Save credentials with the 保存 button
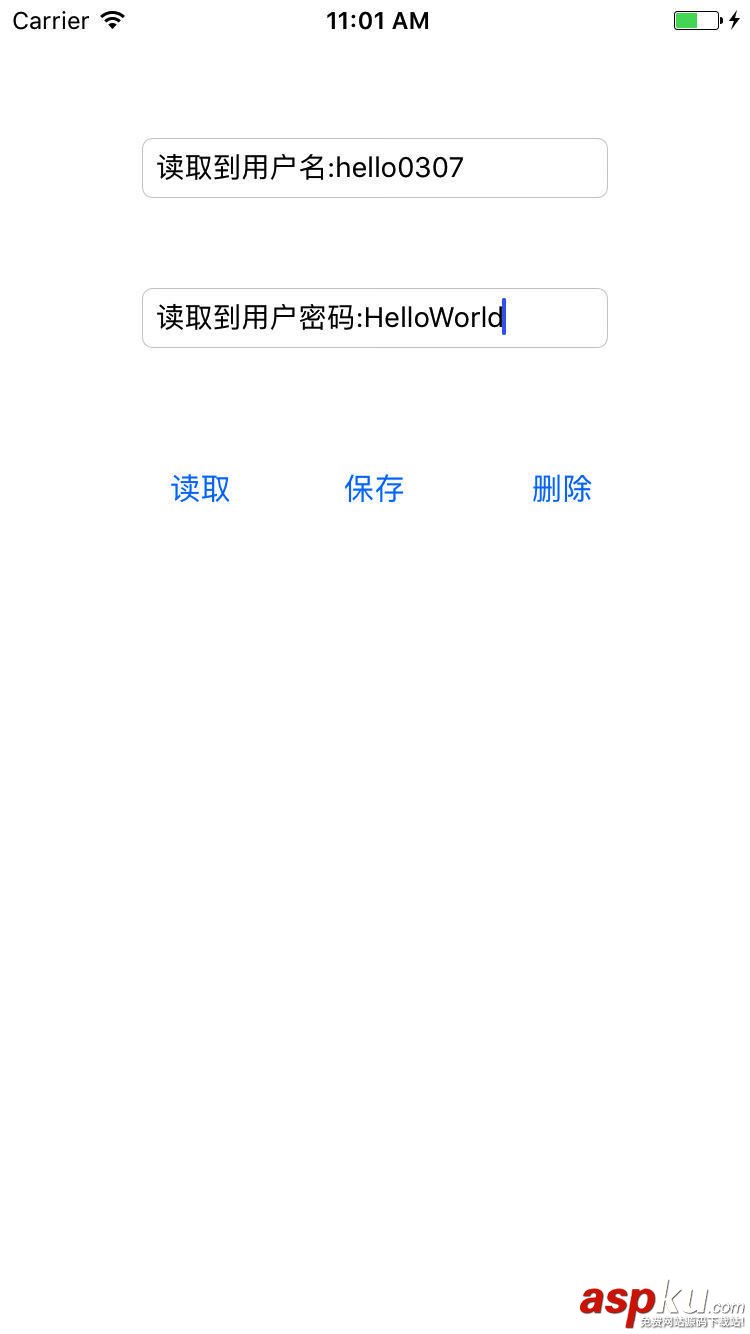This screenshot has height=1334, width=750. tap(374, 489)
